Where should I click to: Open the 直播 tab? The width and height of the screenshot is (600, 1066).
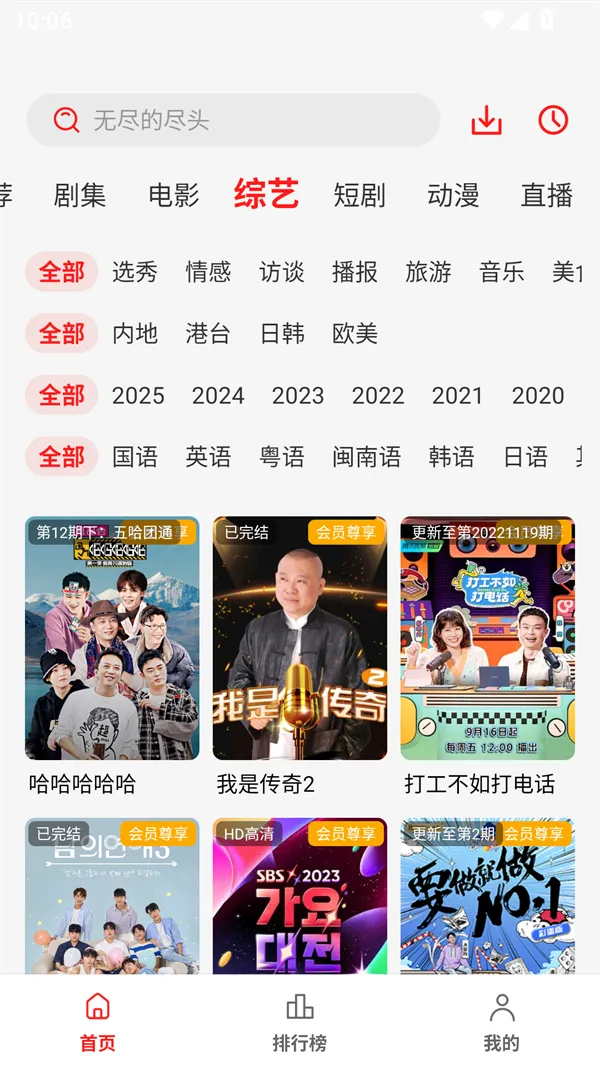pyautogui.click(x=547, y=195)
